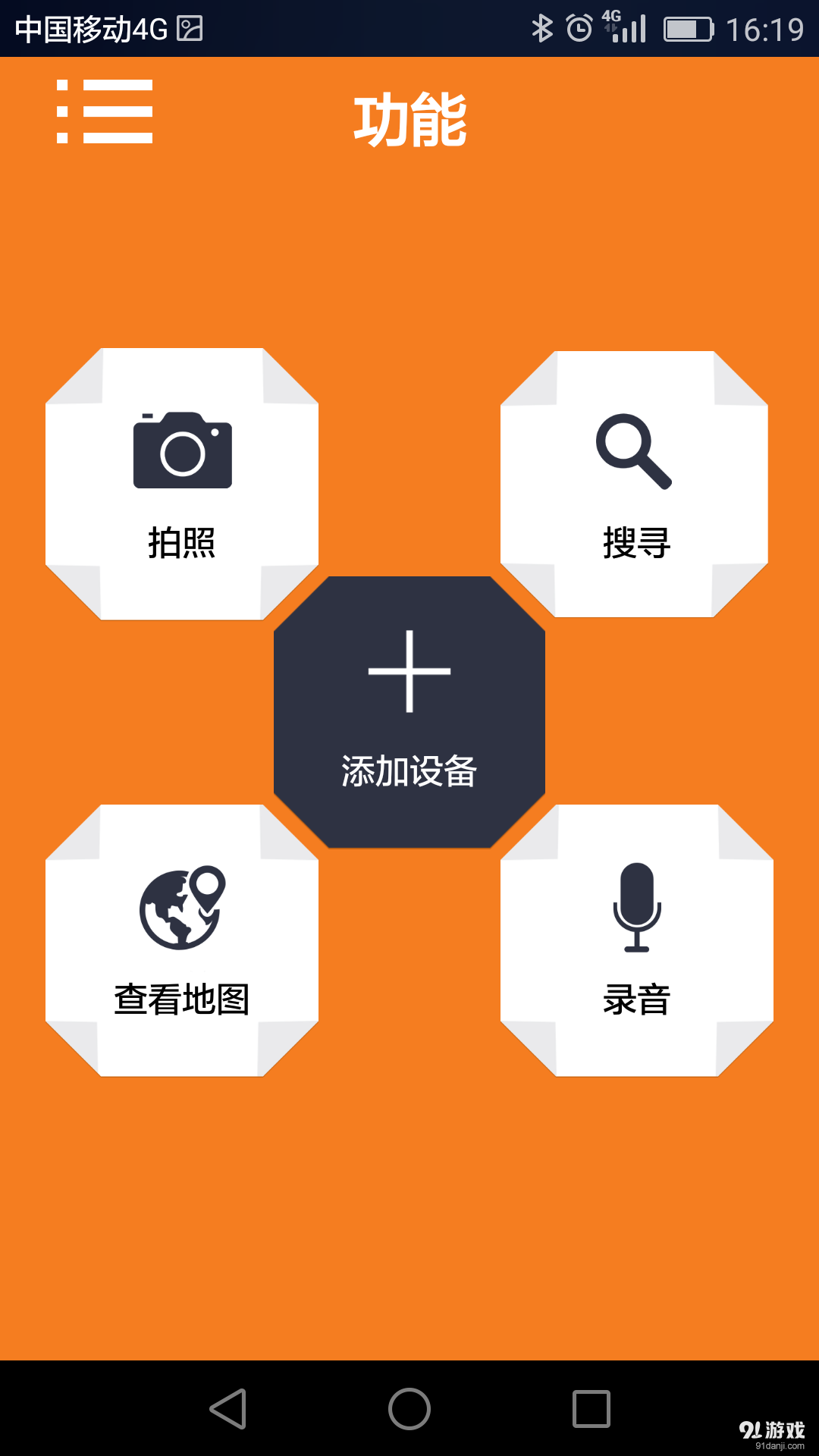
Task: Open the 拍照 camera function
Action: point(182,484)
